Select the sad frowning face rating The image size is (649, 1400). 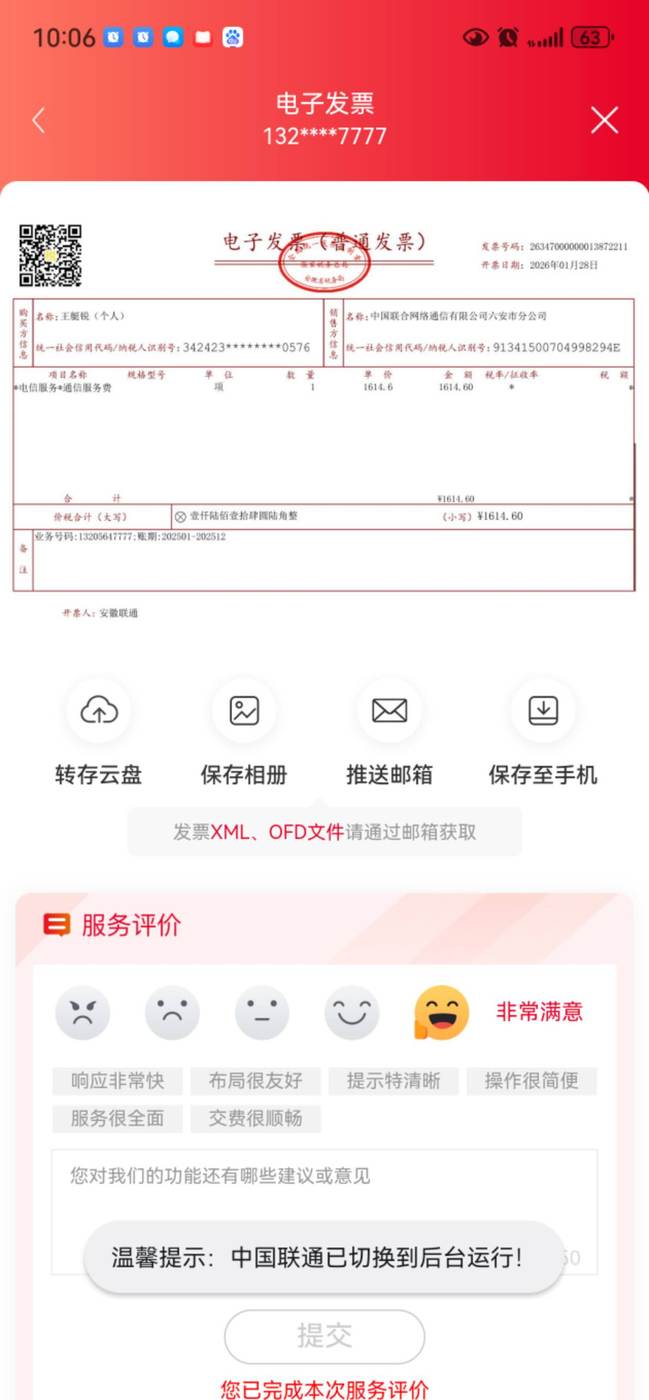172,1013
